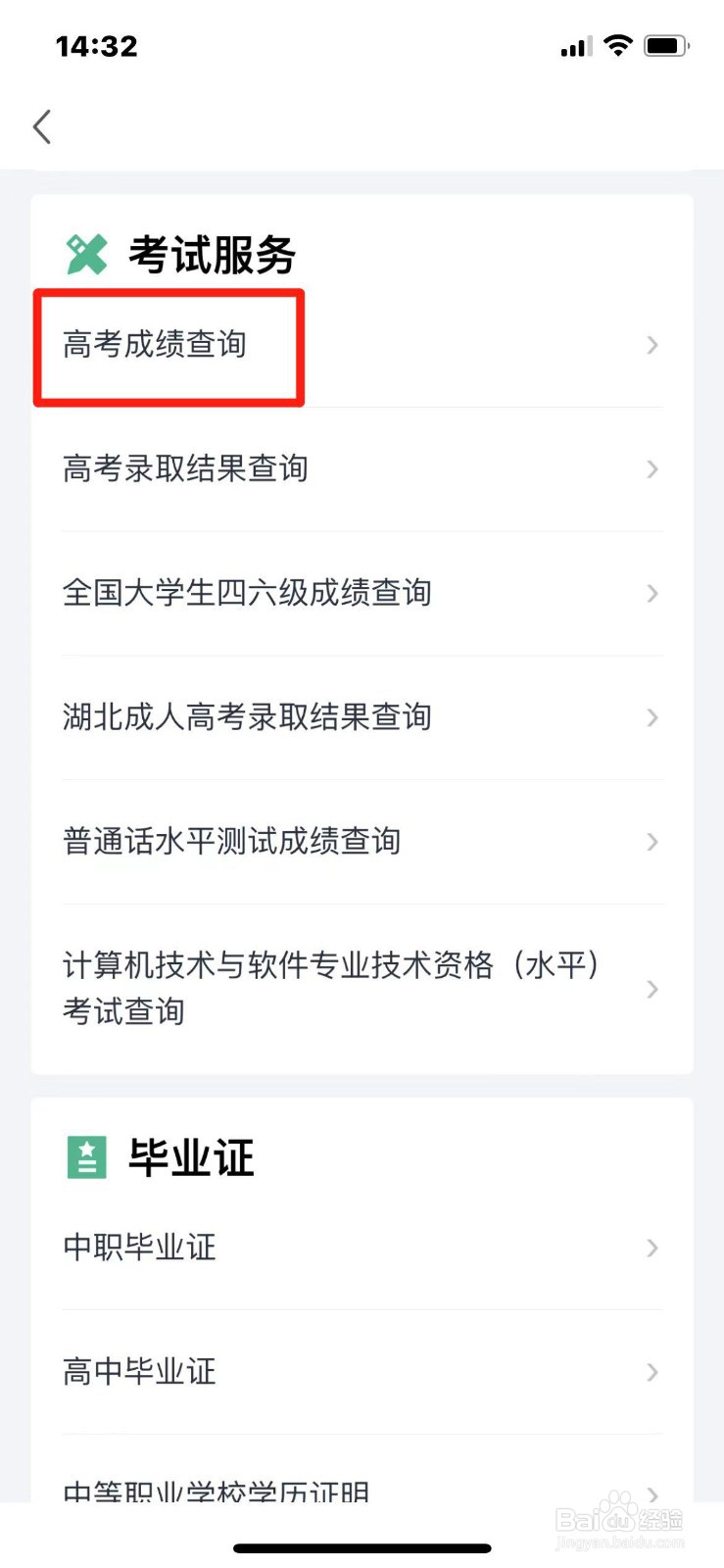Open 高中毕业证 row
Image resolution: width=724 pixels, height=1568 pixels.
(x=362, y=1372)
